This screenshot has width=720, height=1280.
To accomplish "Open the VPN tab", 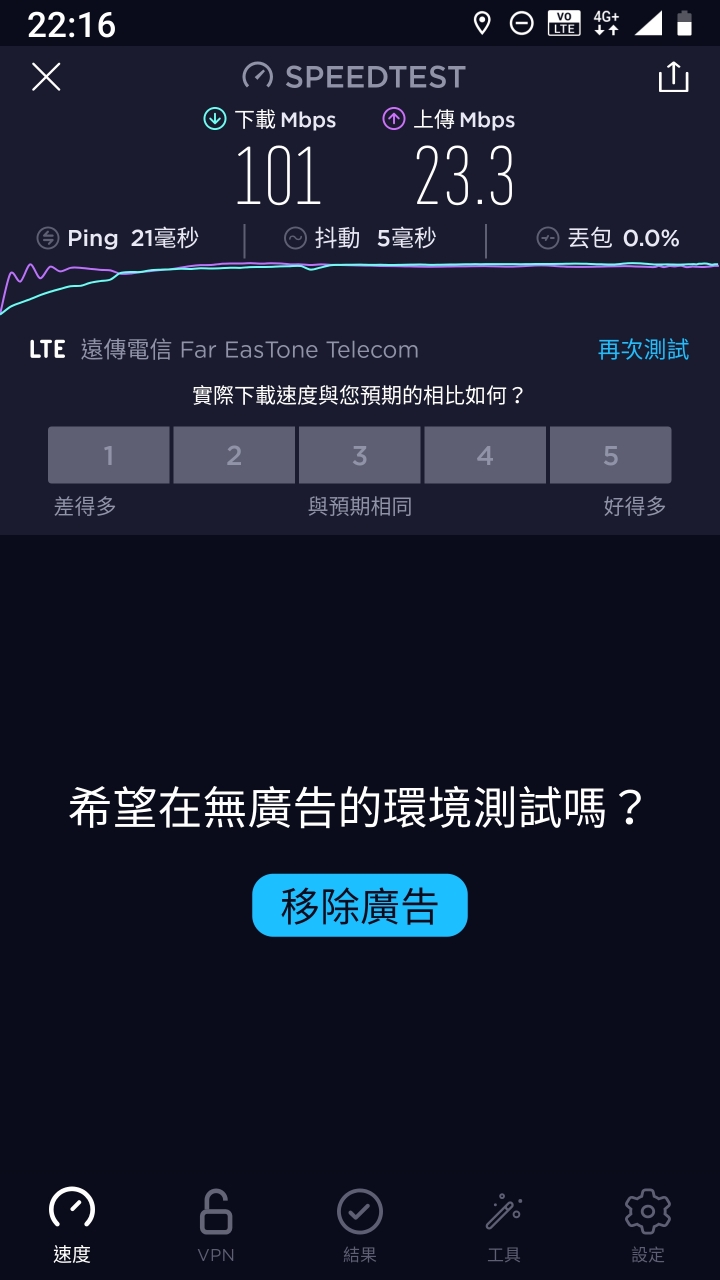I will point(216,1225).
